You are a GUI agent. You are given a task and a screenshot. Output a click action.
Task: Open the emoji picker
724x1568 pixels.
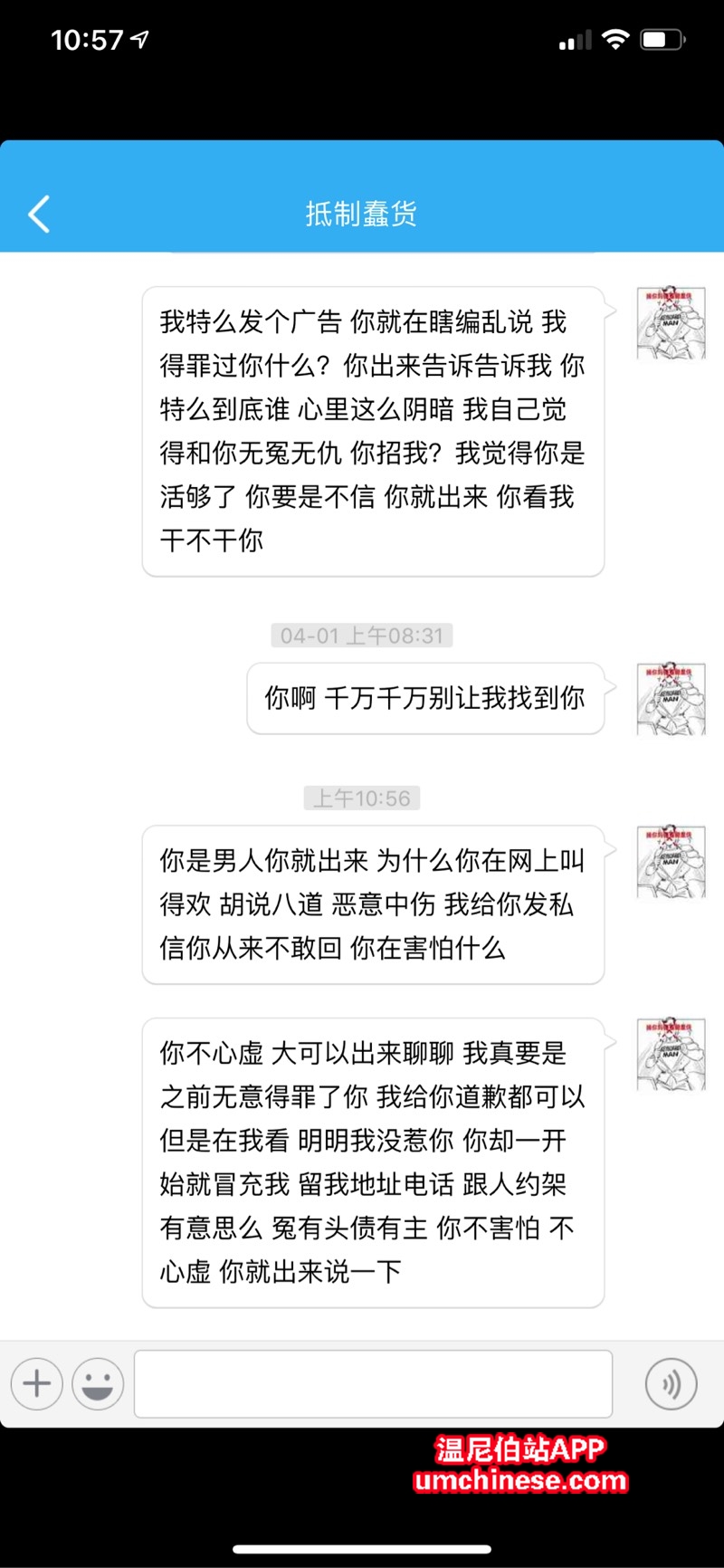point(98,1383)
